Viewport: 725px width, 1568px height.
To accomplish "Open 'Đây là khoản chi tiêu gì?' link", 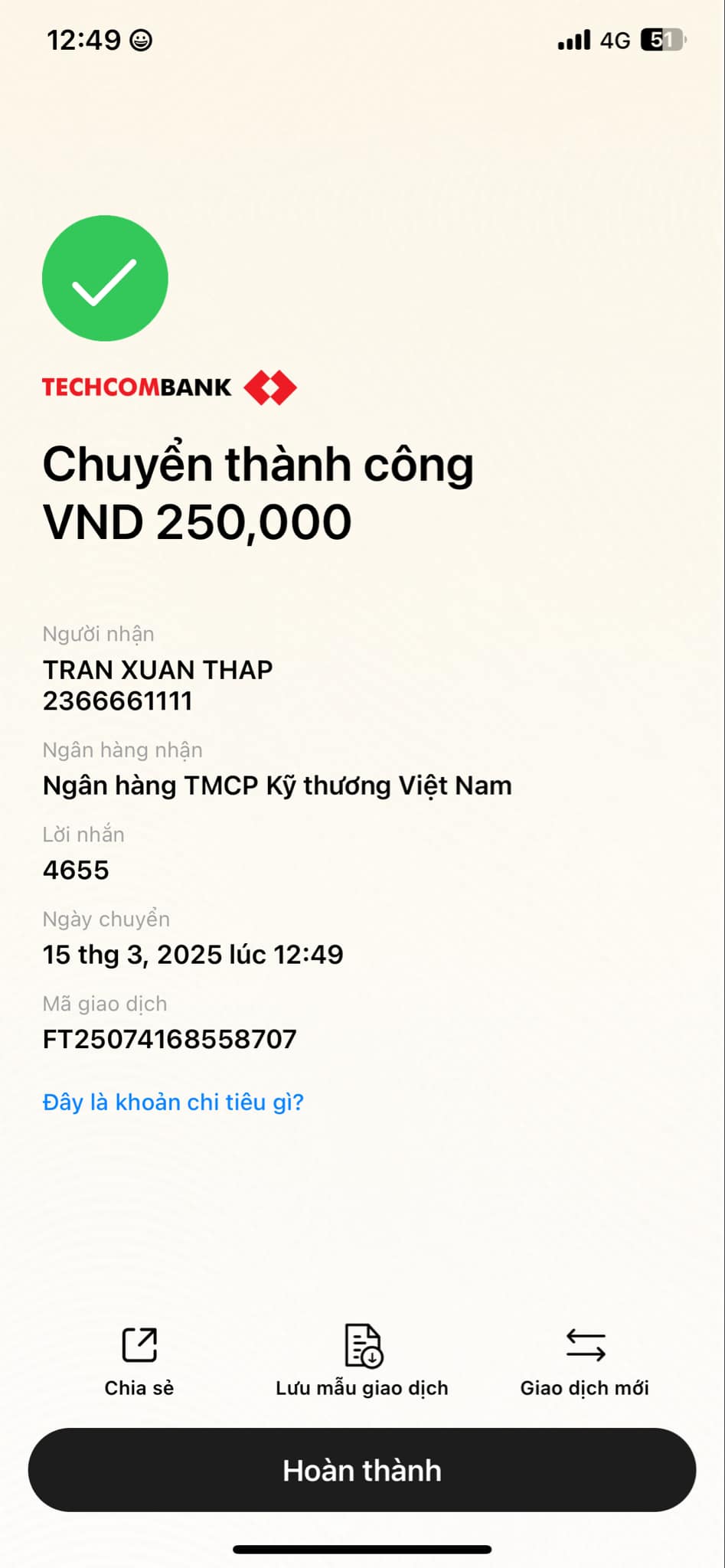I will click(x=173, y=1102).
